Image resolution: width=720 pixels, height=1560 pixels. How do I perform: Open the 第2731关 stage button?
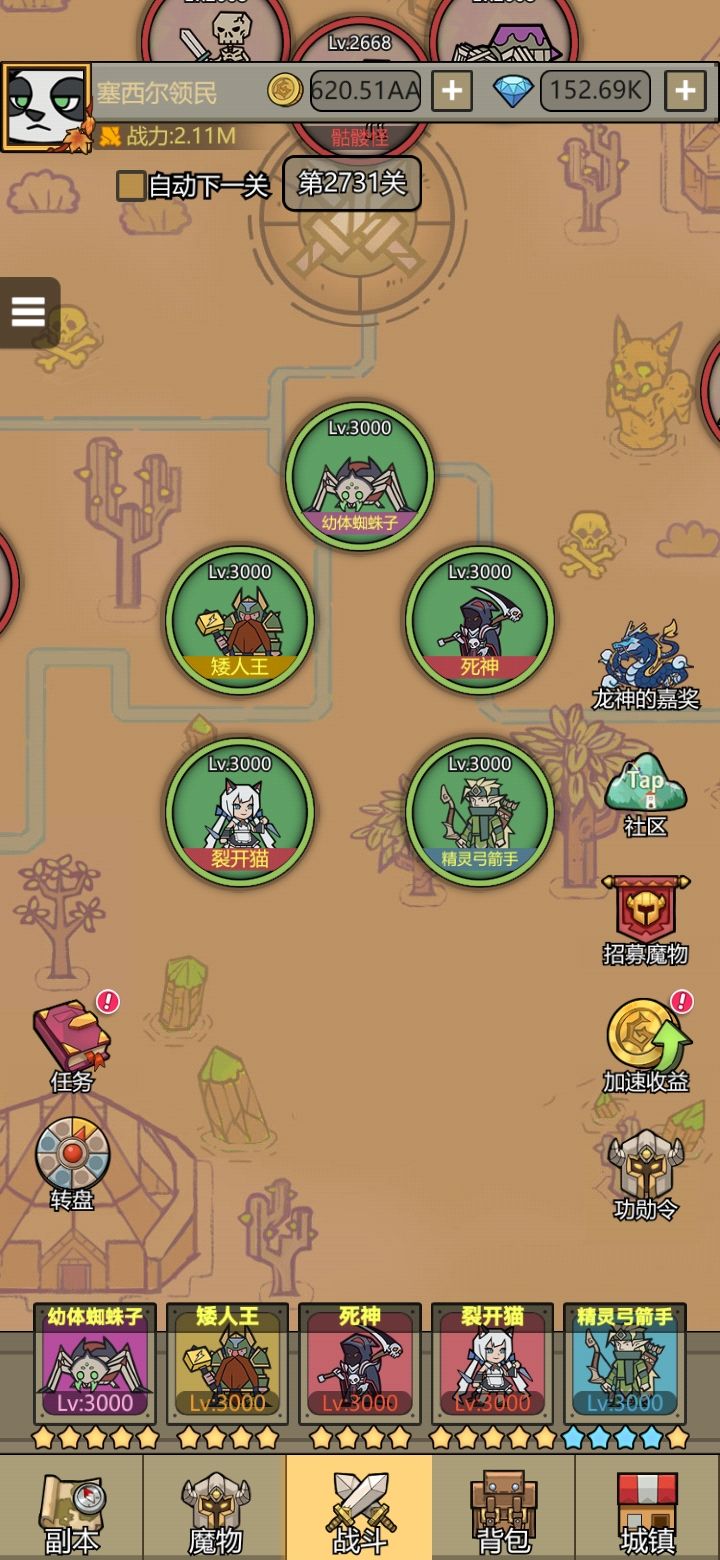pyautogui.click(x=350, y=184)
